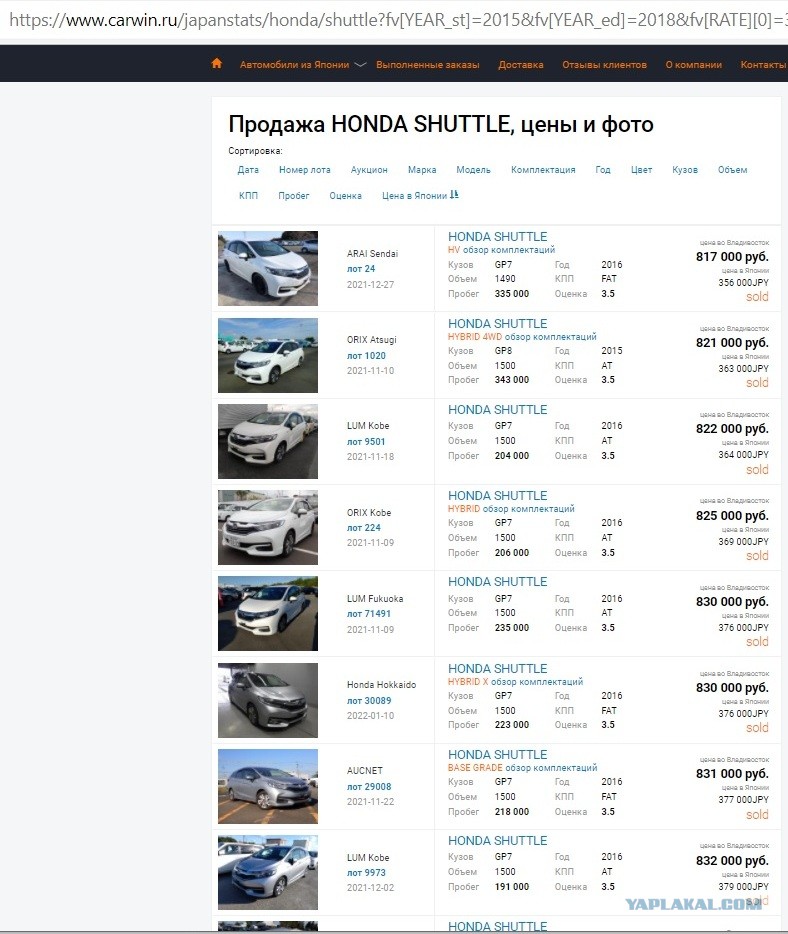Open Отзывы клиентов page

coord(604,65)
